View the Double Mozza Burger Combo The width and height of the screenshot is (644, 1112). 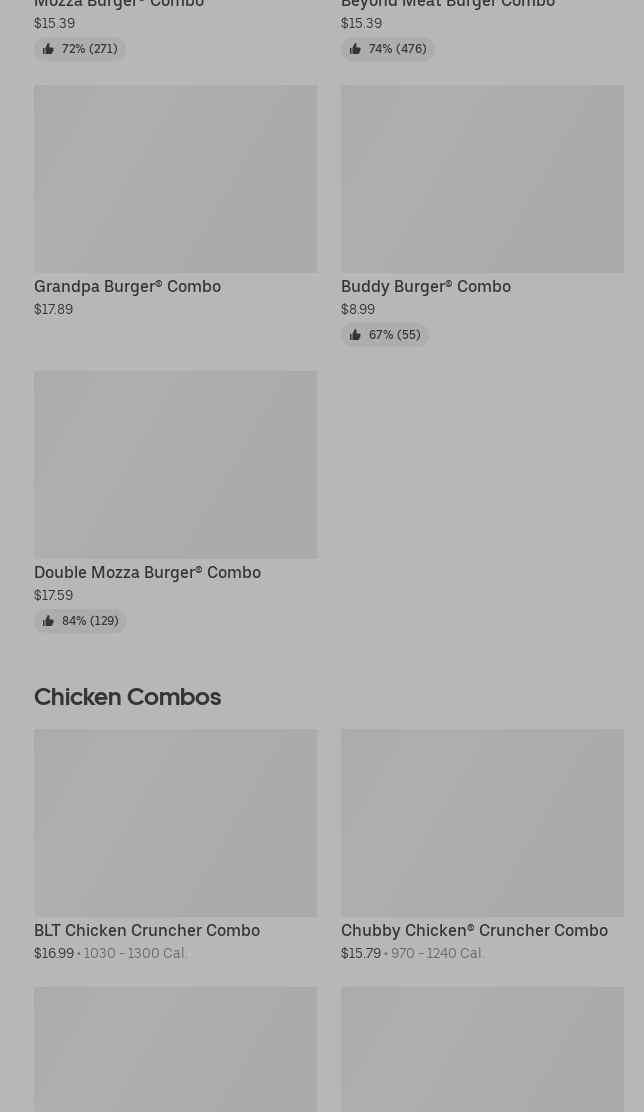[x=175, y=501]
